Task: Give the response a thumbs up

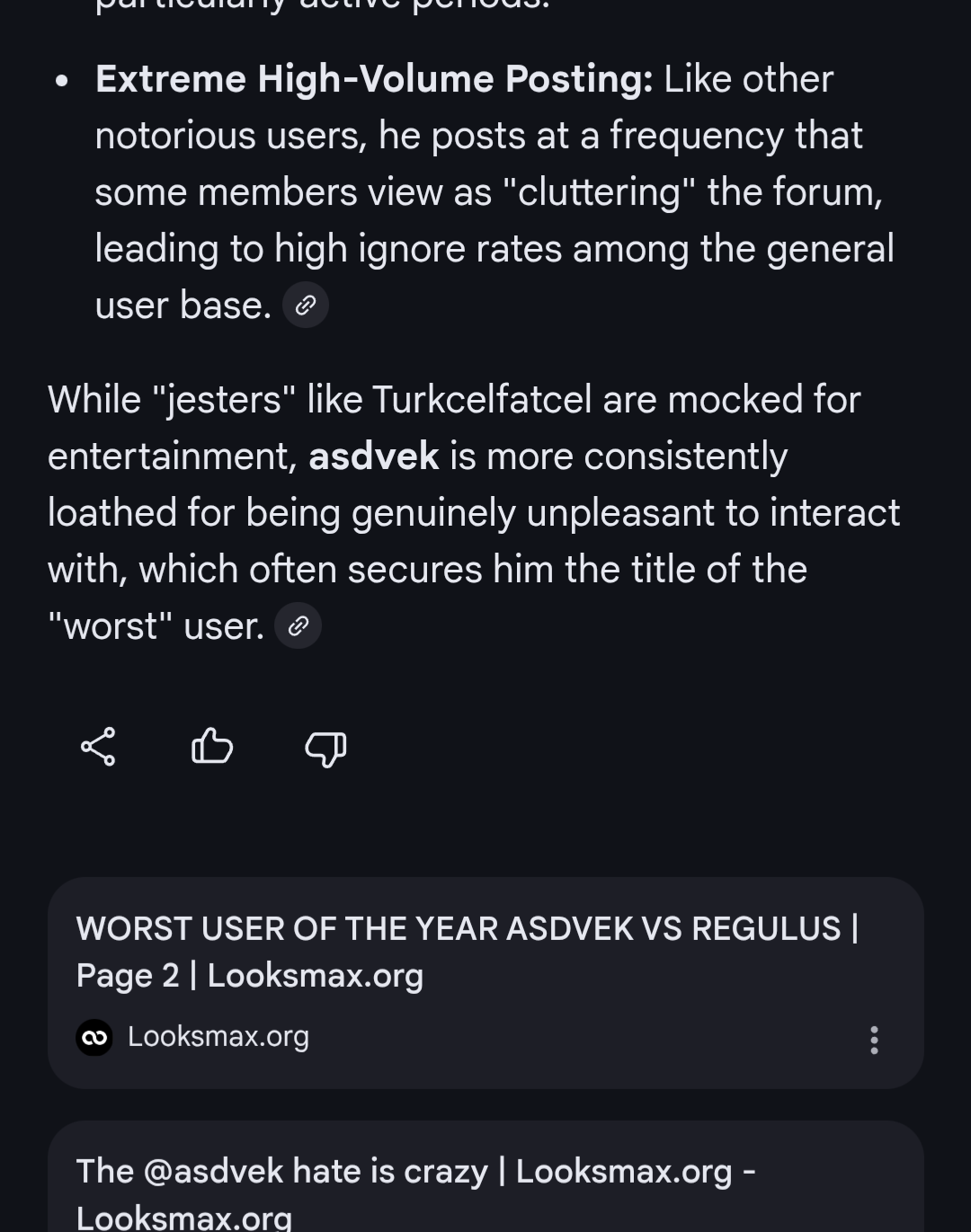Action: [x=212, y=747]
